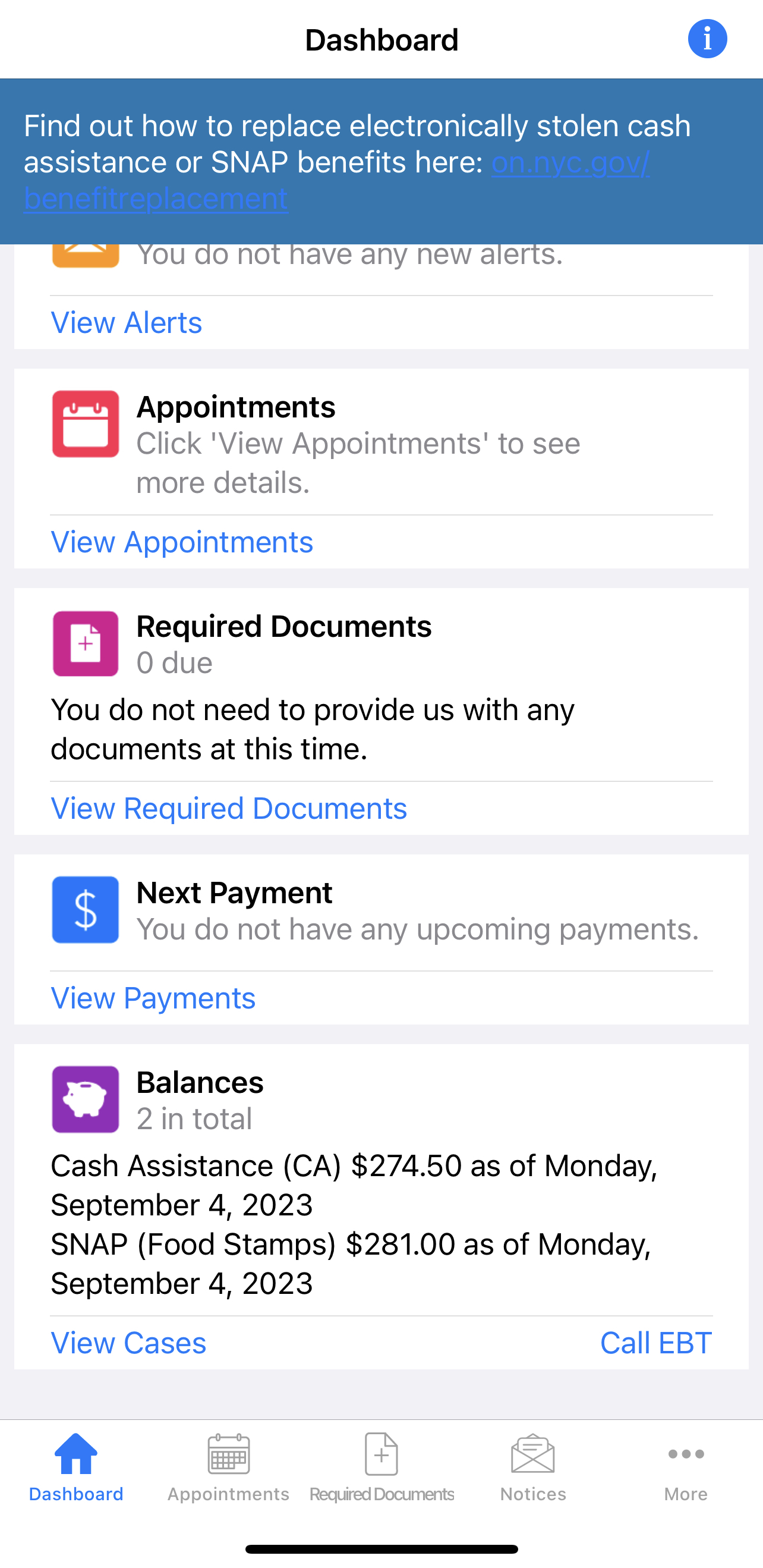
Task: Tap Call EBT
Action: [656, 1343]
